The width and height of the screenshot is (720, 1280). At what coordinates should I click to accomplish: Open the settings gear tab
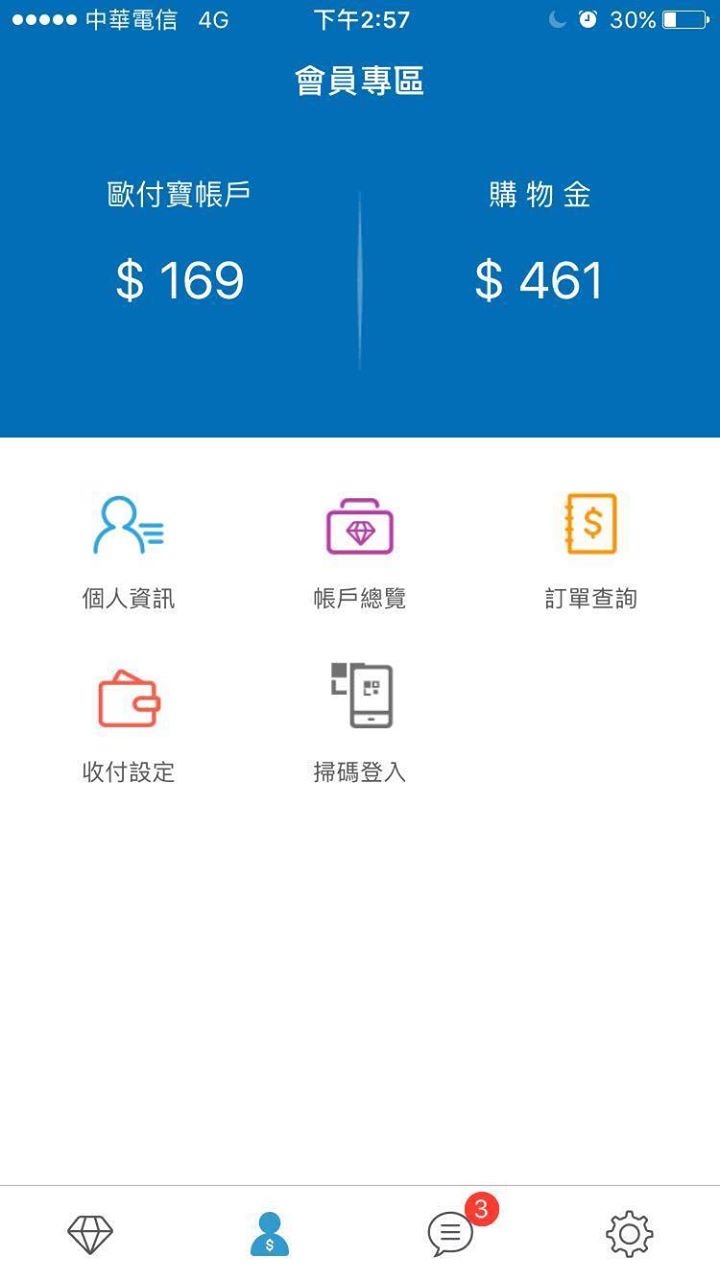click(629, 1234)
